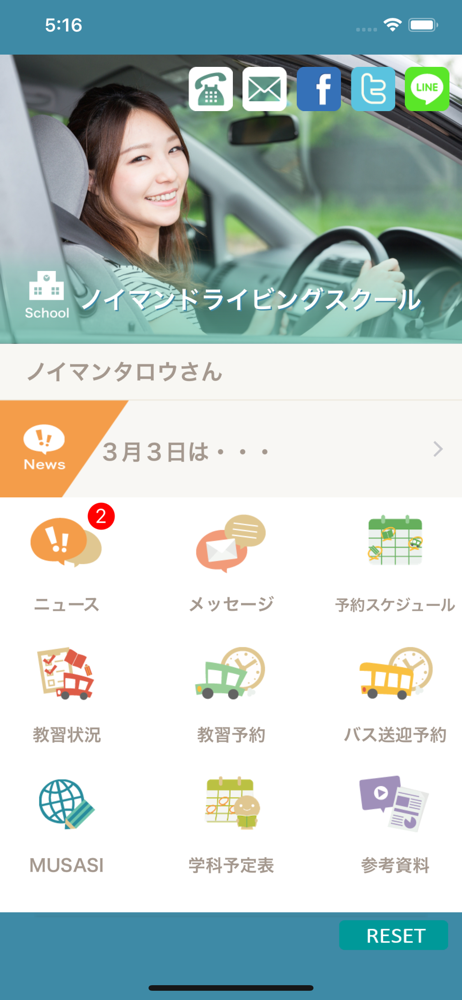Open the Twitter icon
The height and width of the screenshot is (1000, 462).
click(x=373, y=89)
